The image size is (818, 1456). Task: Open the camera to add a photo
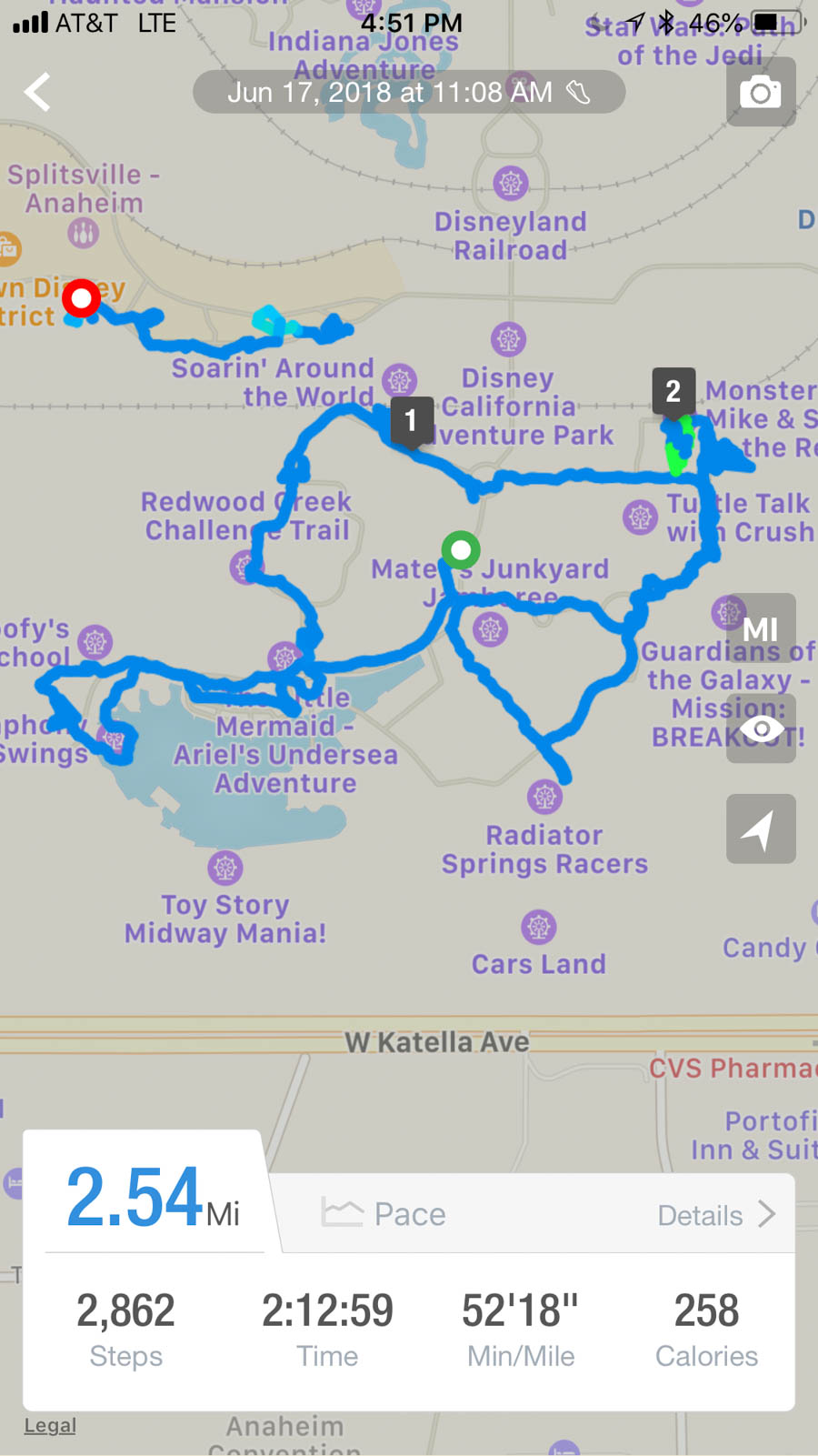point(761,92)
